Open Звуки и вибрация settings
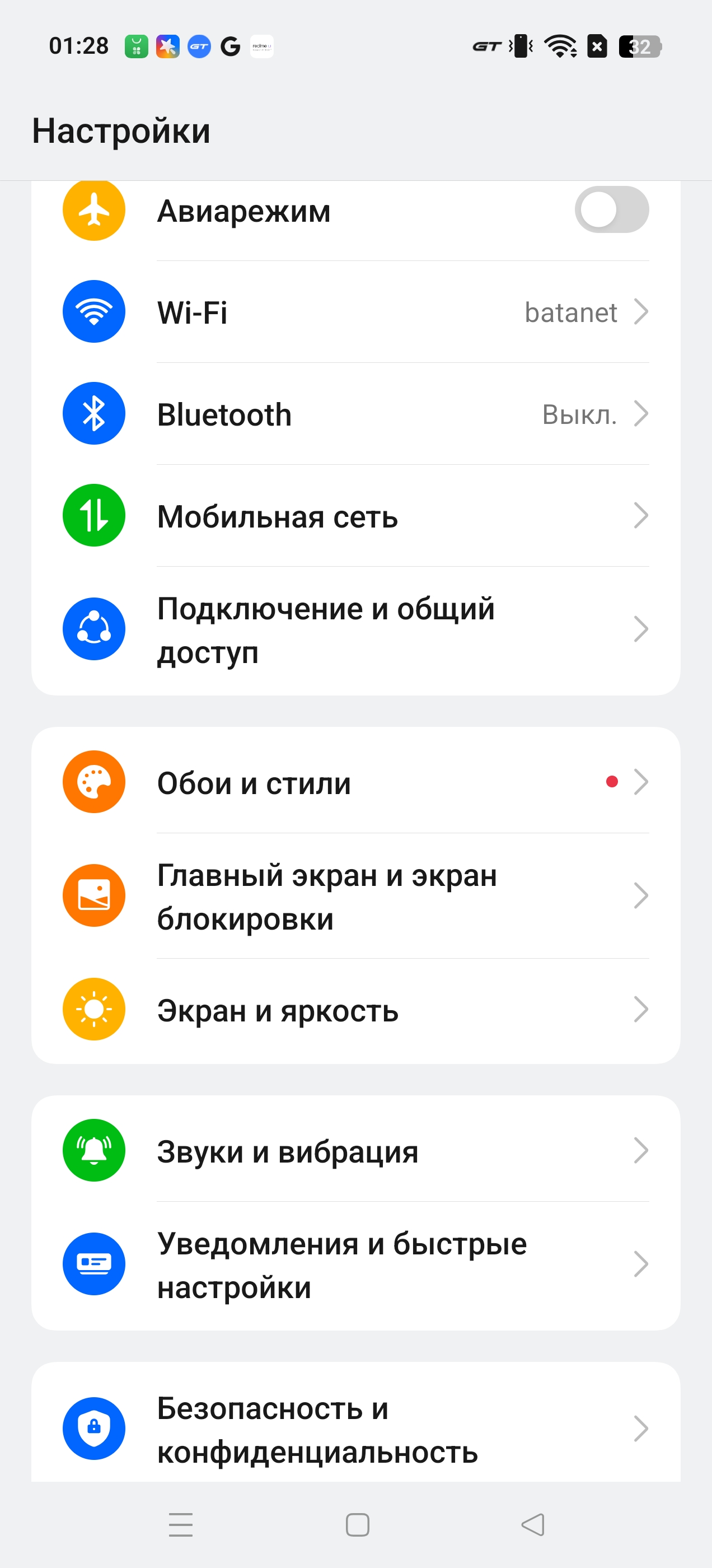Screen dimensions: 712x1568 point(355,1151)
